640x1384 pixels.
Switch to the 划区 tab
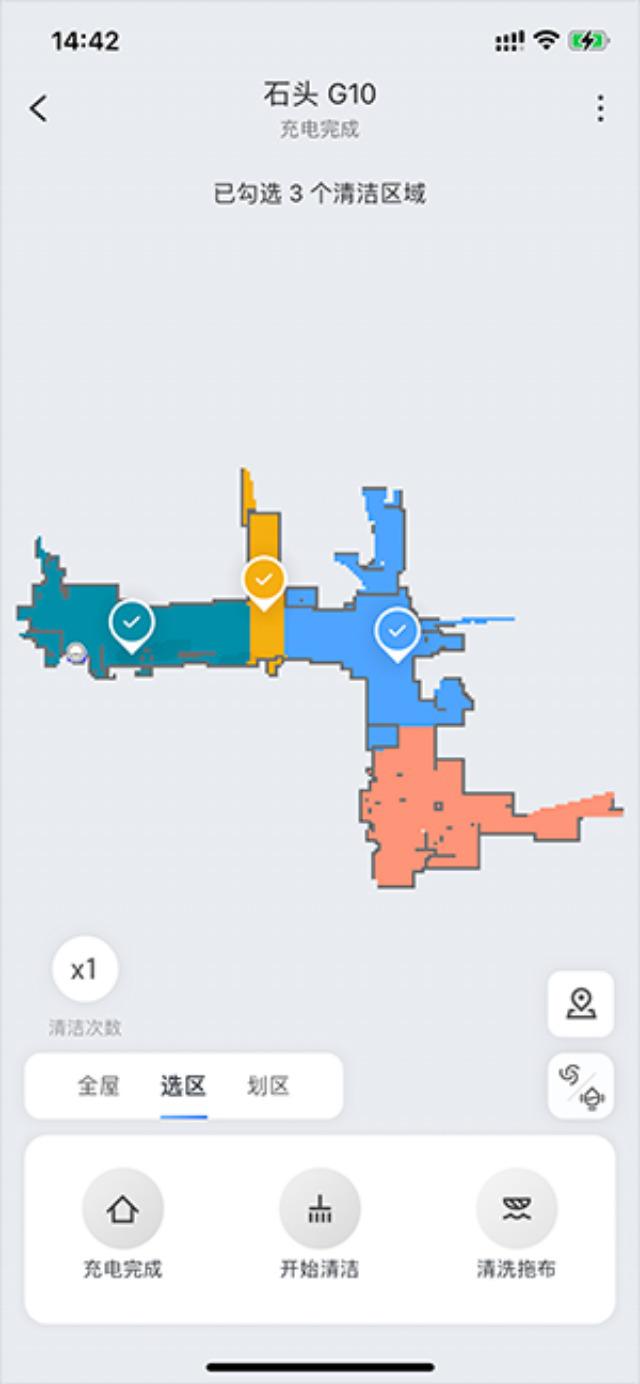point(268,1086)
